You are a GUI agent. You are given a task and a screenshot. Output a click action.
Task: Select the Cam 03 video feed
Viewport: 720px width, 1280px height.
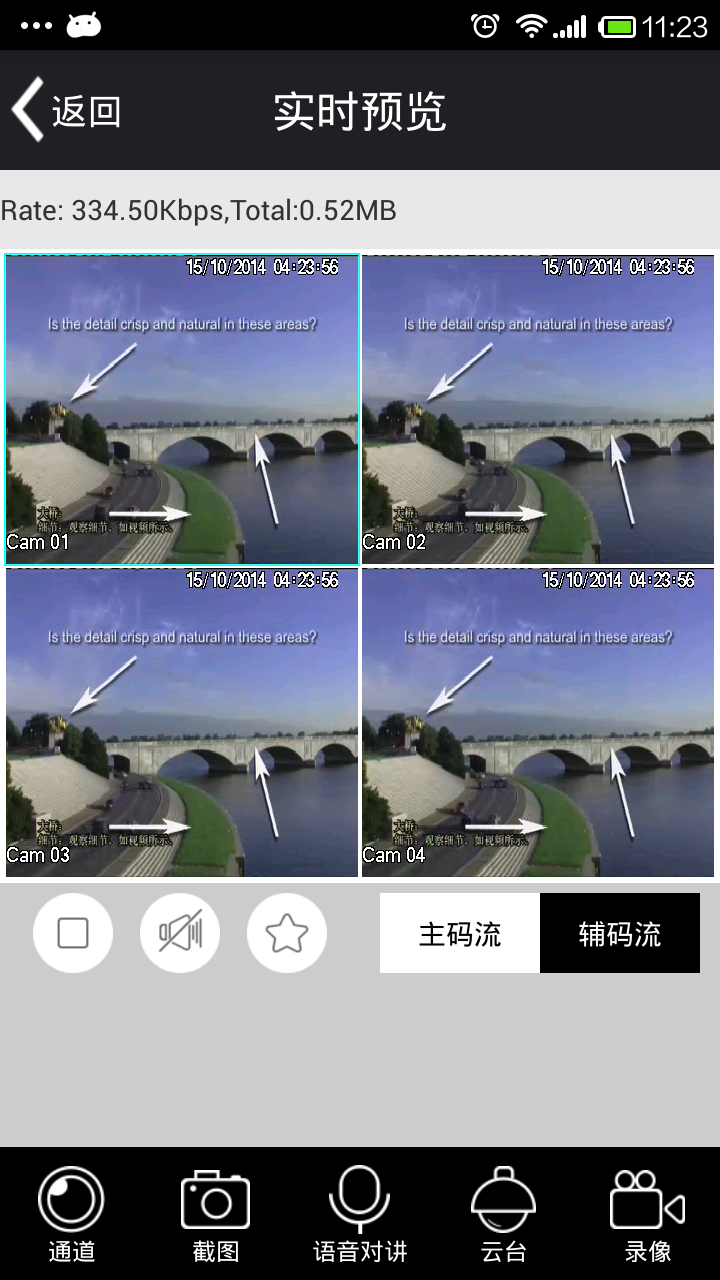pos(181,723)
